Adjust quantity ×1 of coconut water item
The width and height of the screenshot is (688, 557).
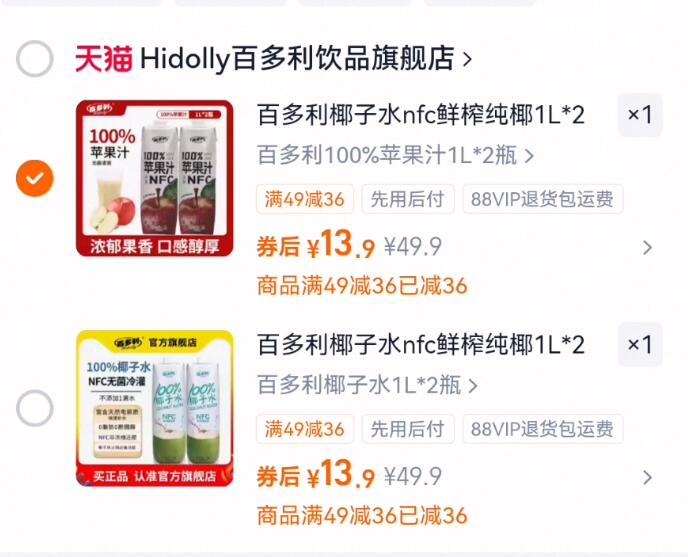point(640,345)
